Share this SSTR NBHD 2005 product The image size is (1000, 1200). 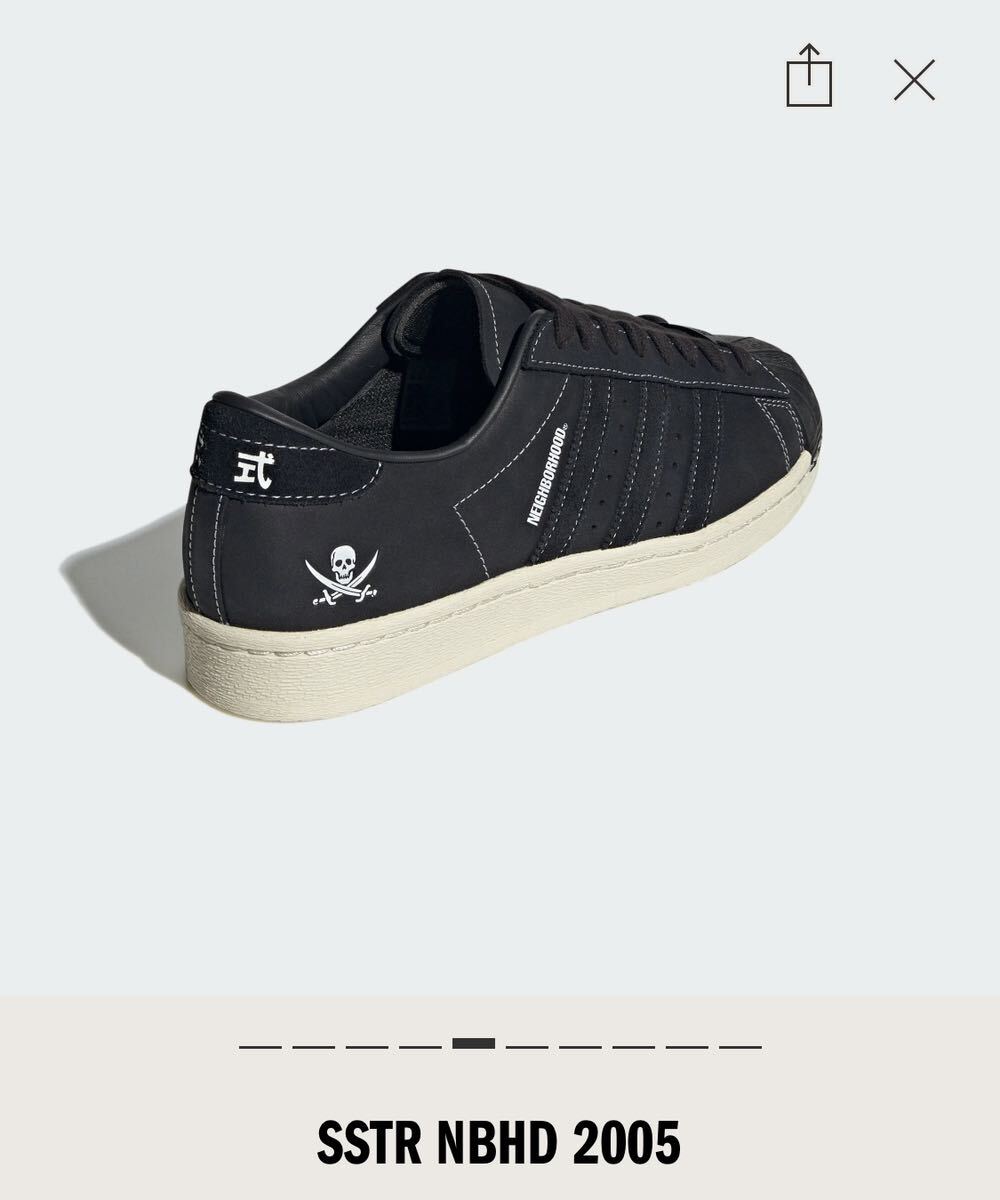[x=809, y=77]
